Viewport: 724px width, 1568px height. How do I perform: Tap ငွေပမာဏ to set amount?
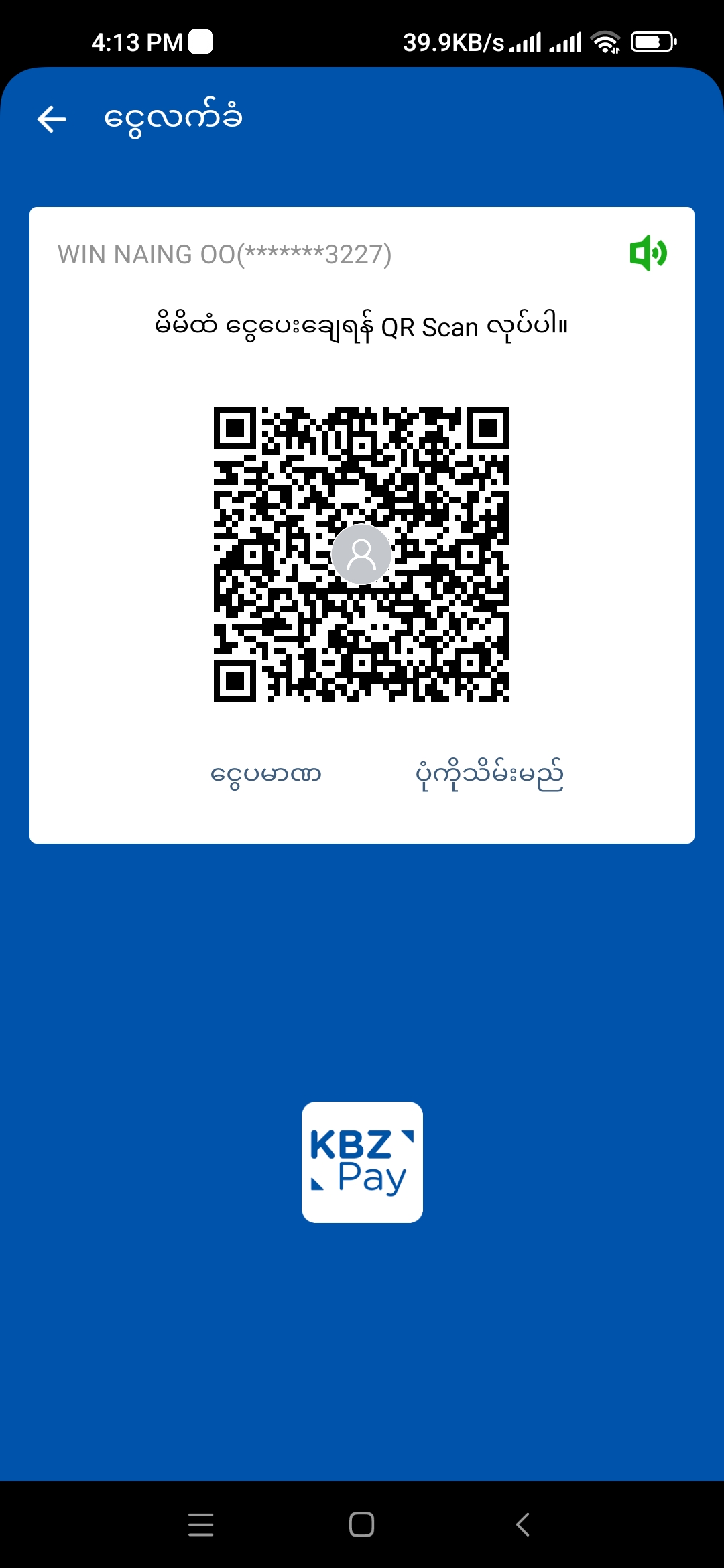coord(266,775)
